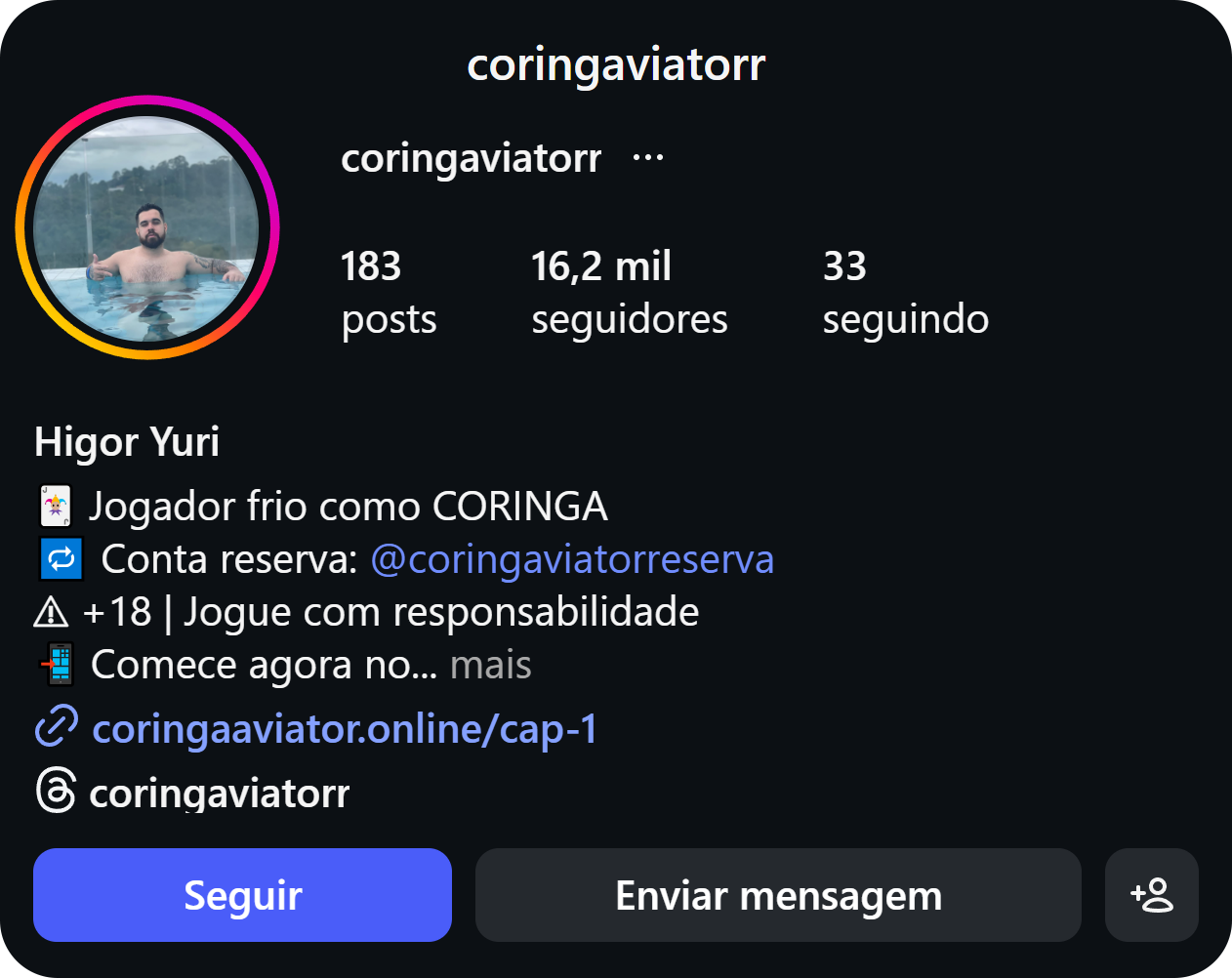Open the coringaviatorr Threads profile
The width and height of the screenshot is (1232, 978).
point(219,793)
